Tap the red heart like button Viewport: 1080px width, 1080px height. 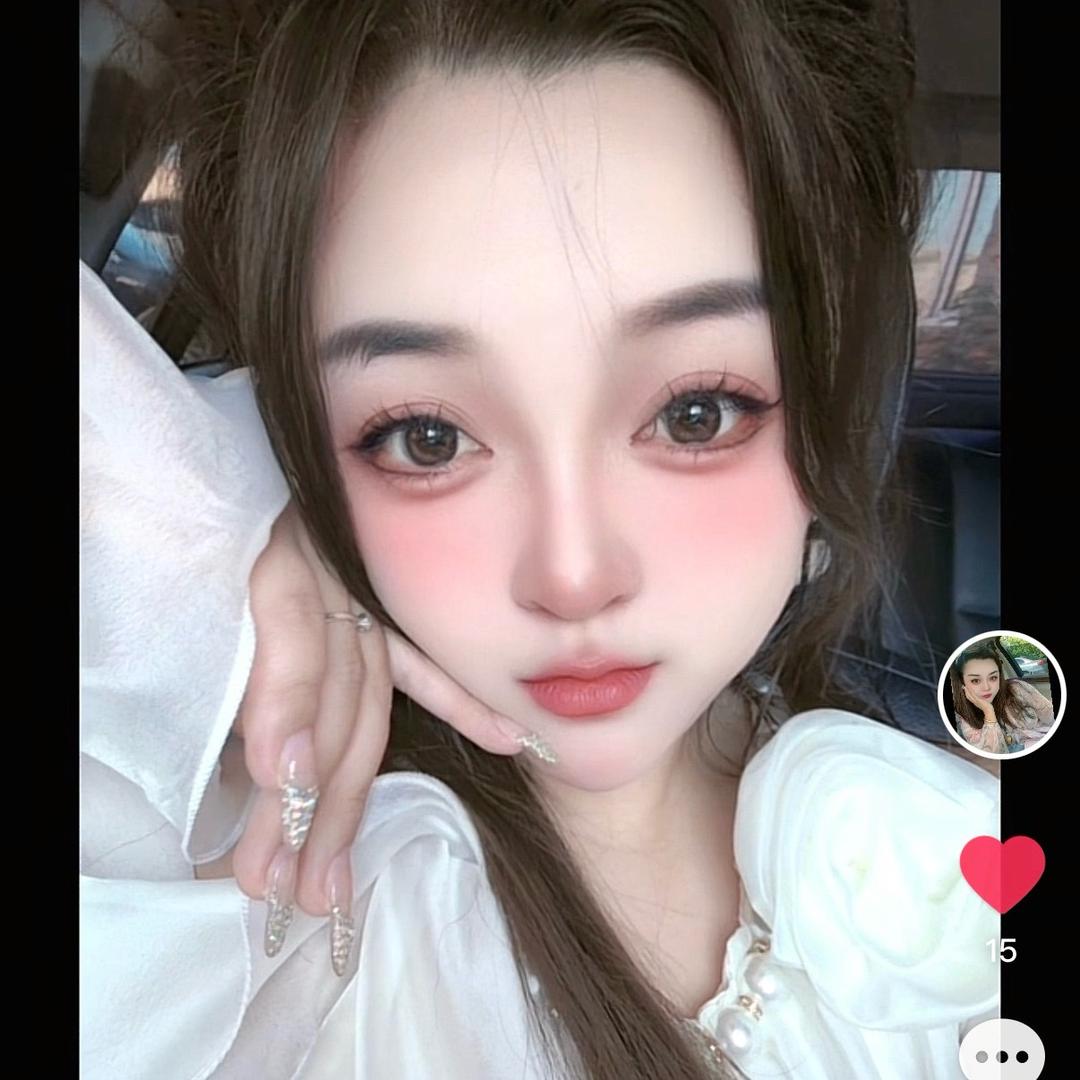(1002, 872)
